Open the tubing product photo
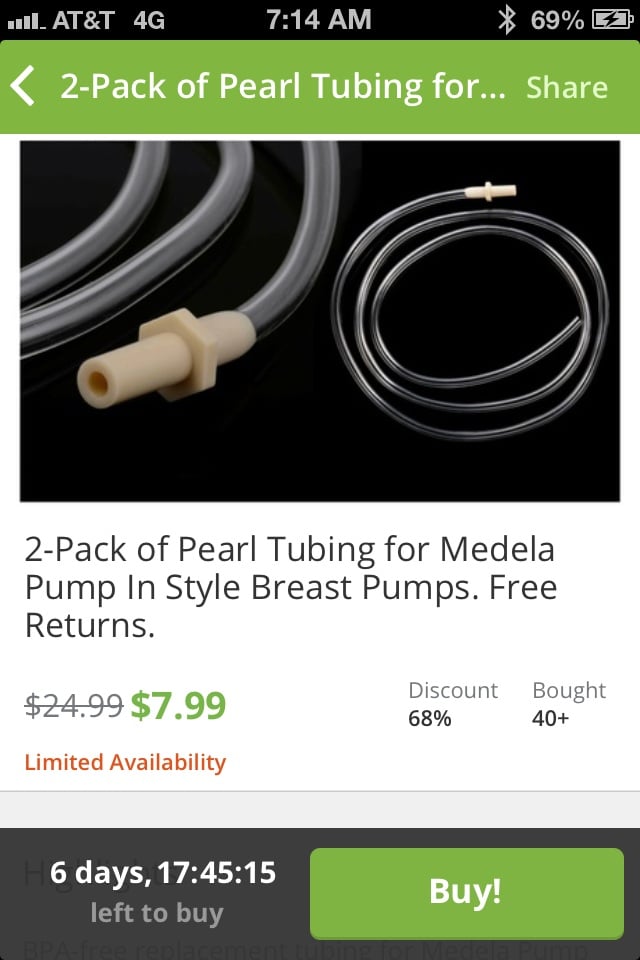 coord(320,320)
